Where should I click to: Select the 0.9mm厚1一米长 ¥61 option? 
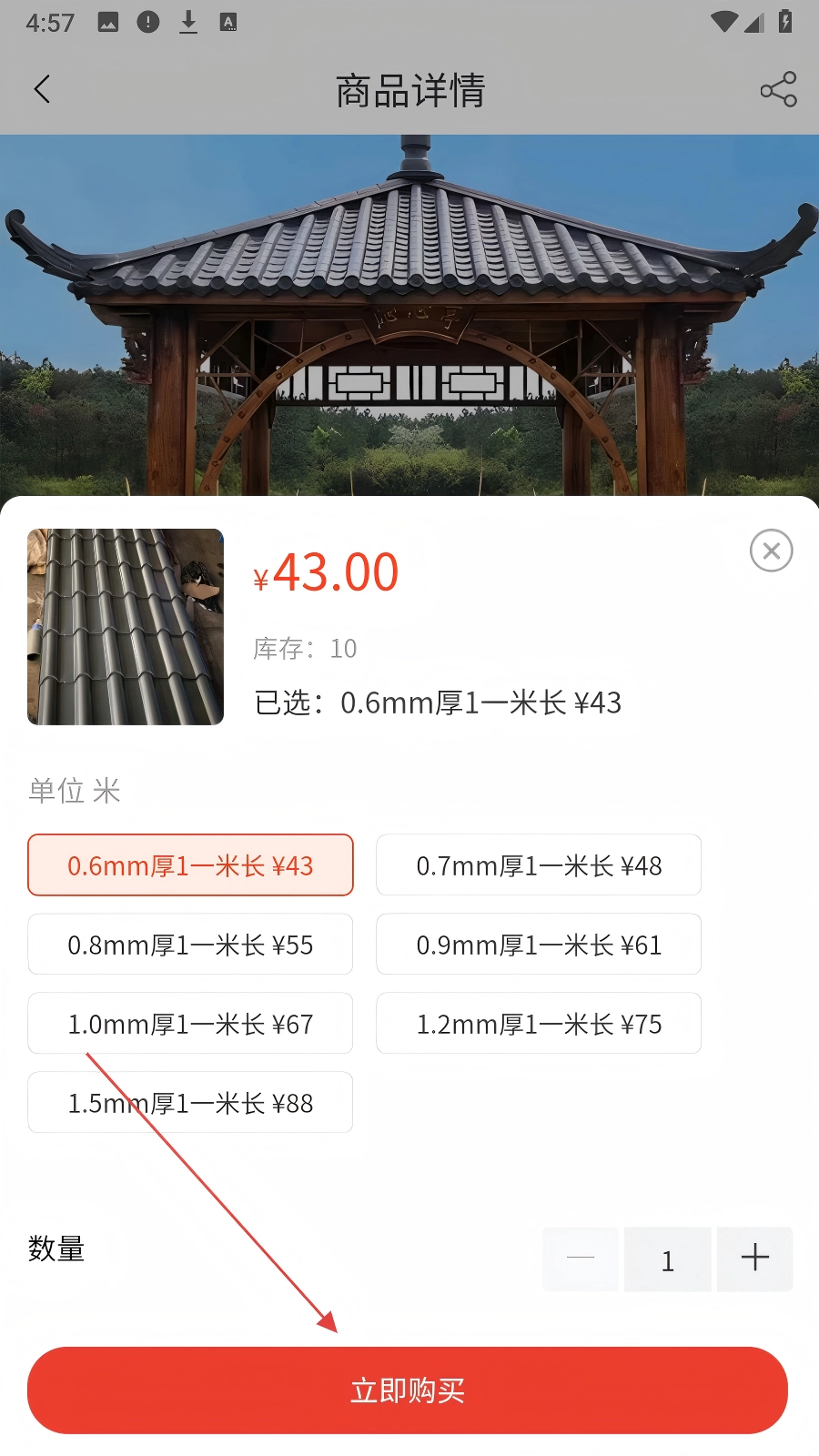click(x=539, y=945)
